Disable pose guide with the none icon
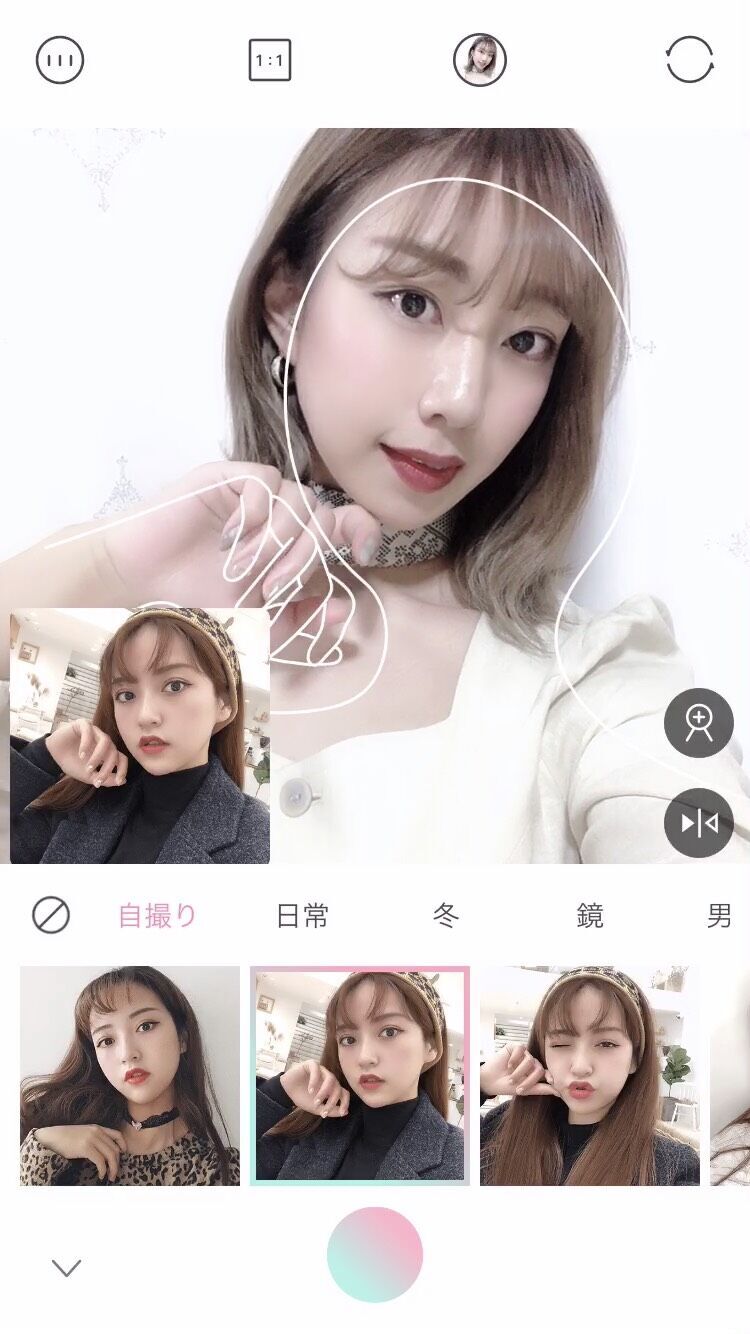Screen dimensions: 750x1334 (51, 915)
